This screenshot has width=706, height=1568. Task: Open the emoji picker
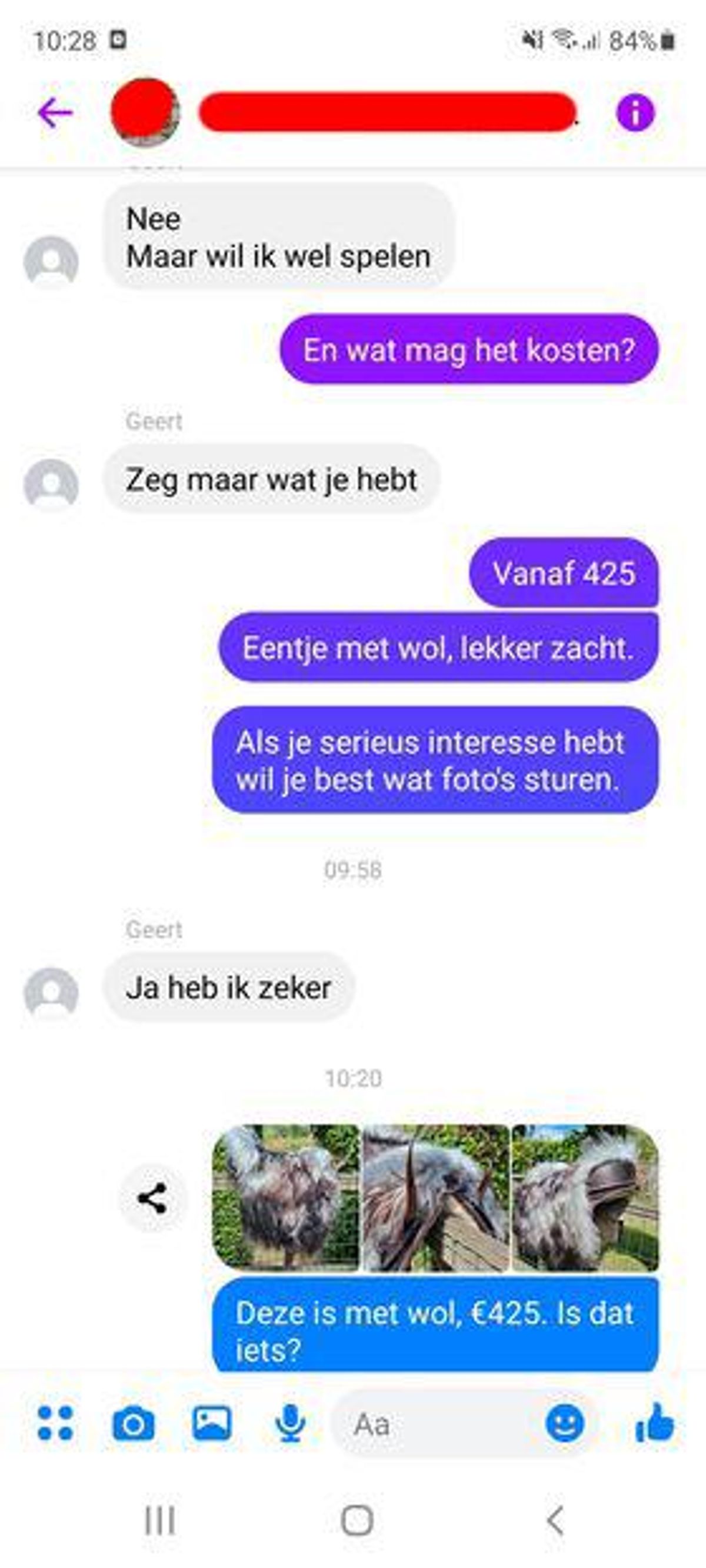point(565,1423)
